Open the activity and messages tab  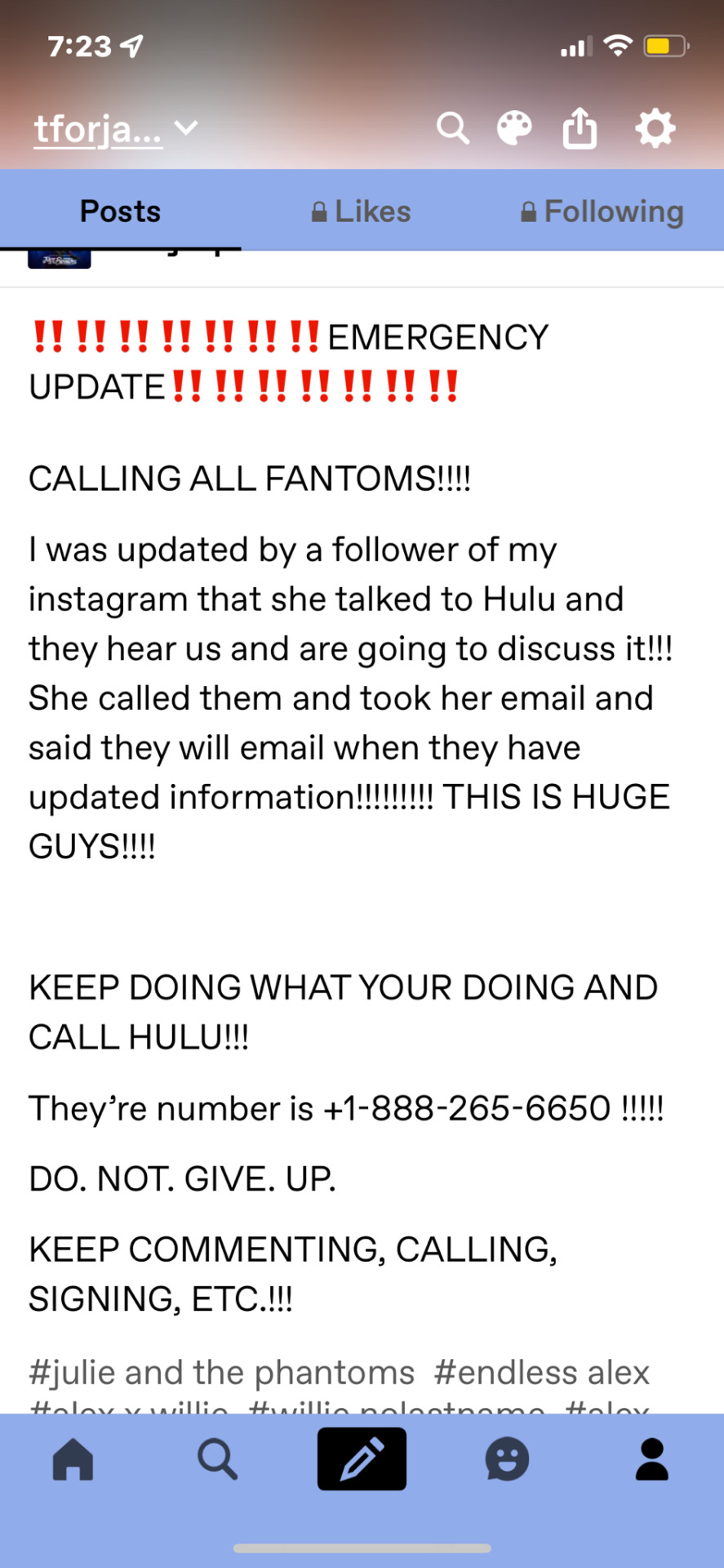[x=507, y=1459]
